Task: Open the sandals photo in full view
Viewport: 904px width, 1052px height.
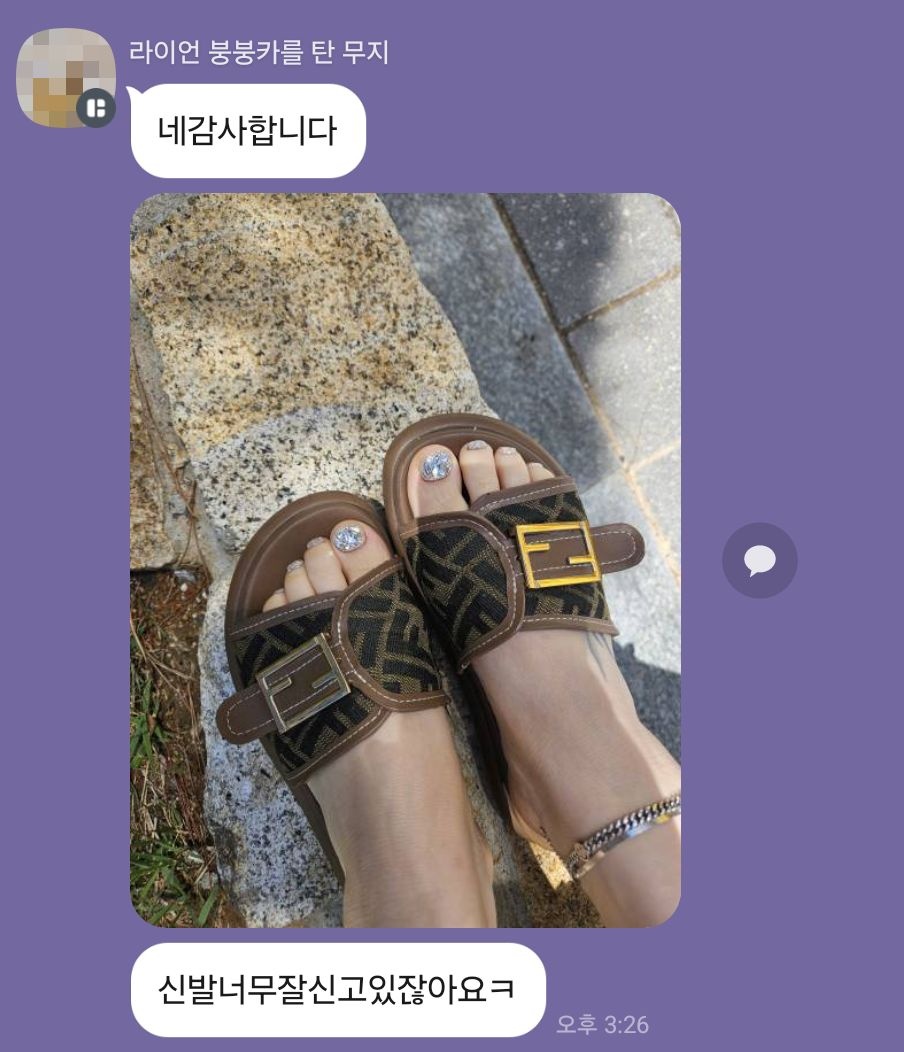Action: coord(405,560)
